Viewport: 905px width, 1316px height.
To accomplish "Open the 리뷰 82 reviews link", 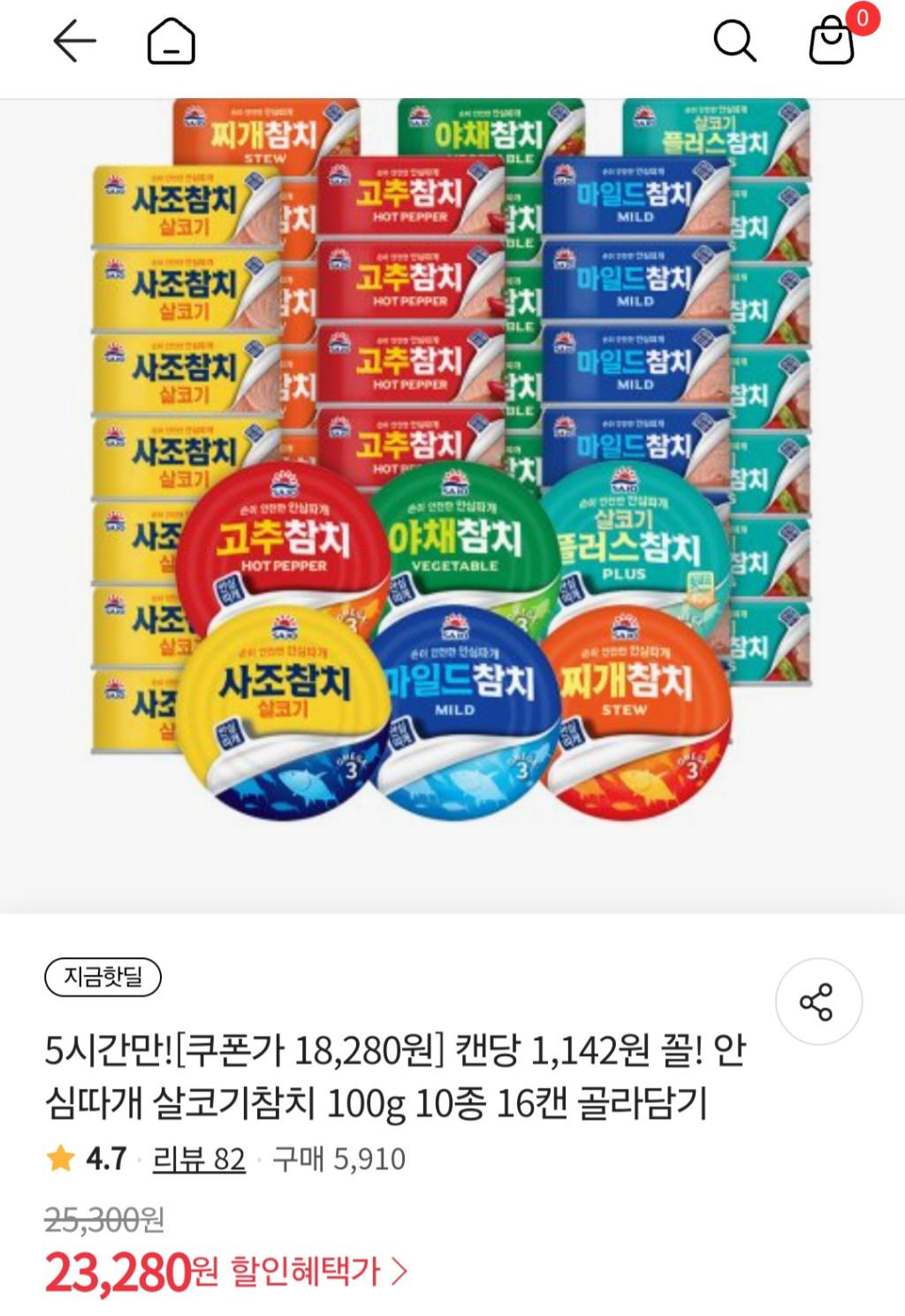I will [199, 1159].
